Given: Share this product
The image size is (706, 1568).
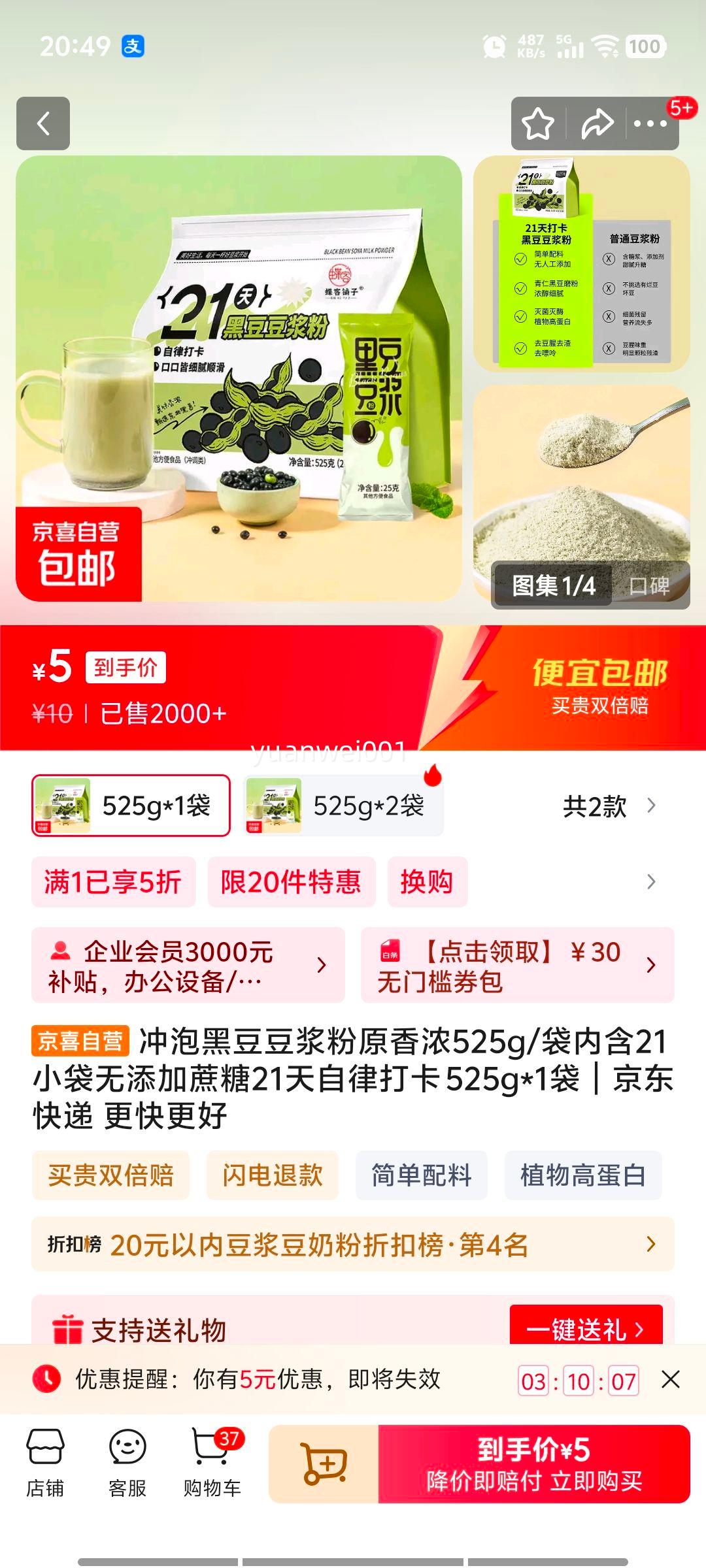Looking at the screenshot, I should 597,123.
